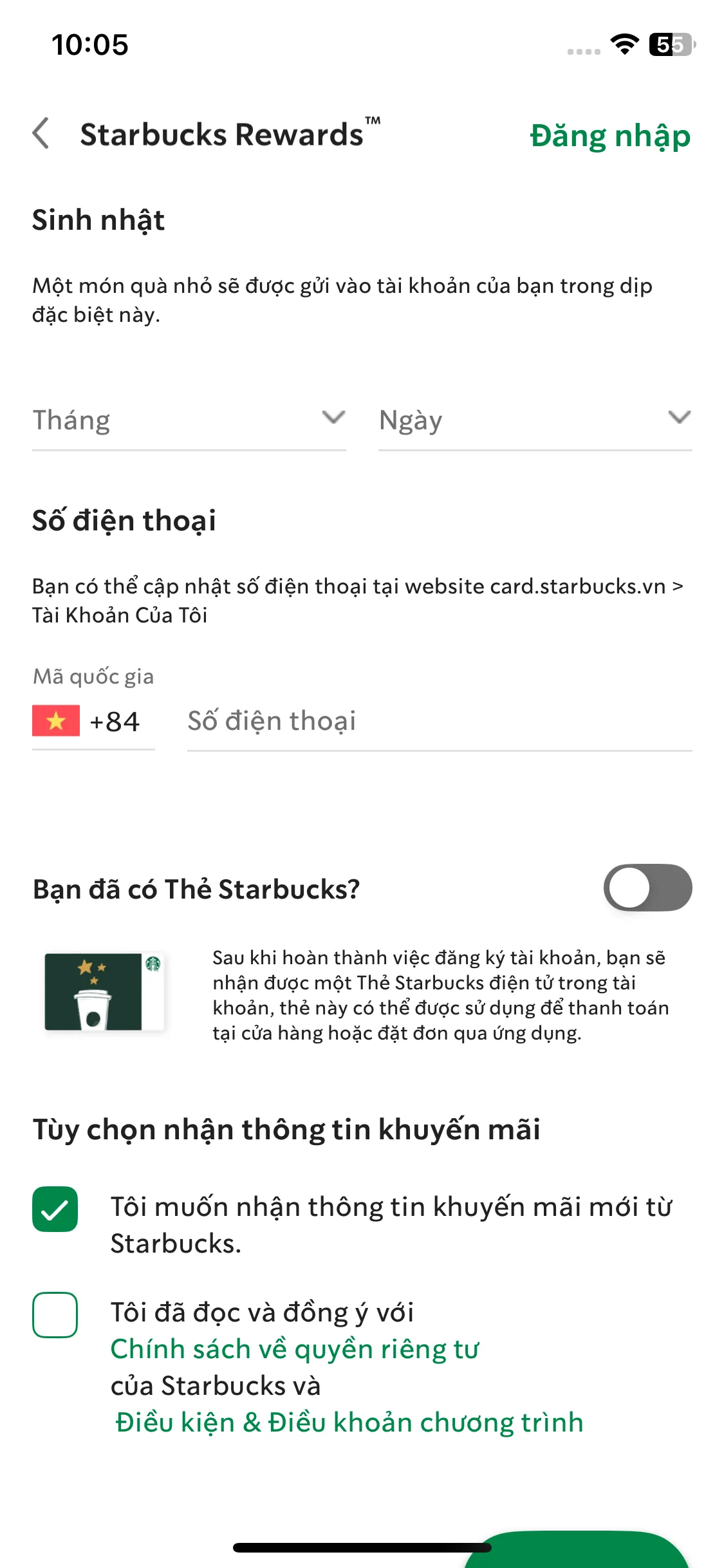This screenshot has height=1568, width=724.
Task: Check the 'Tôi đã đọc và đồng ý' box
Action: 55,1315
